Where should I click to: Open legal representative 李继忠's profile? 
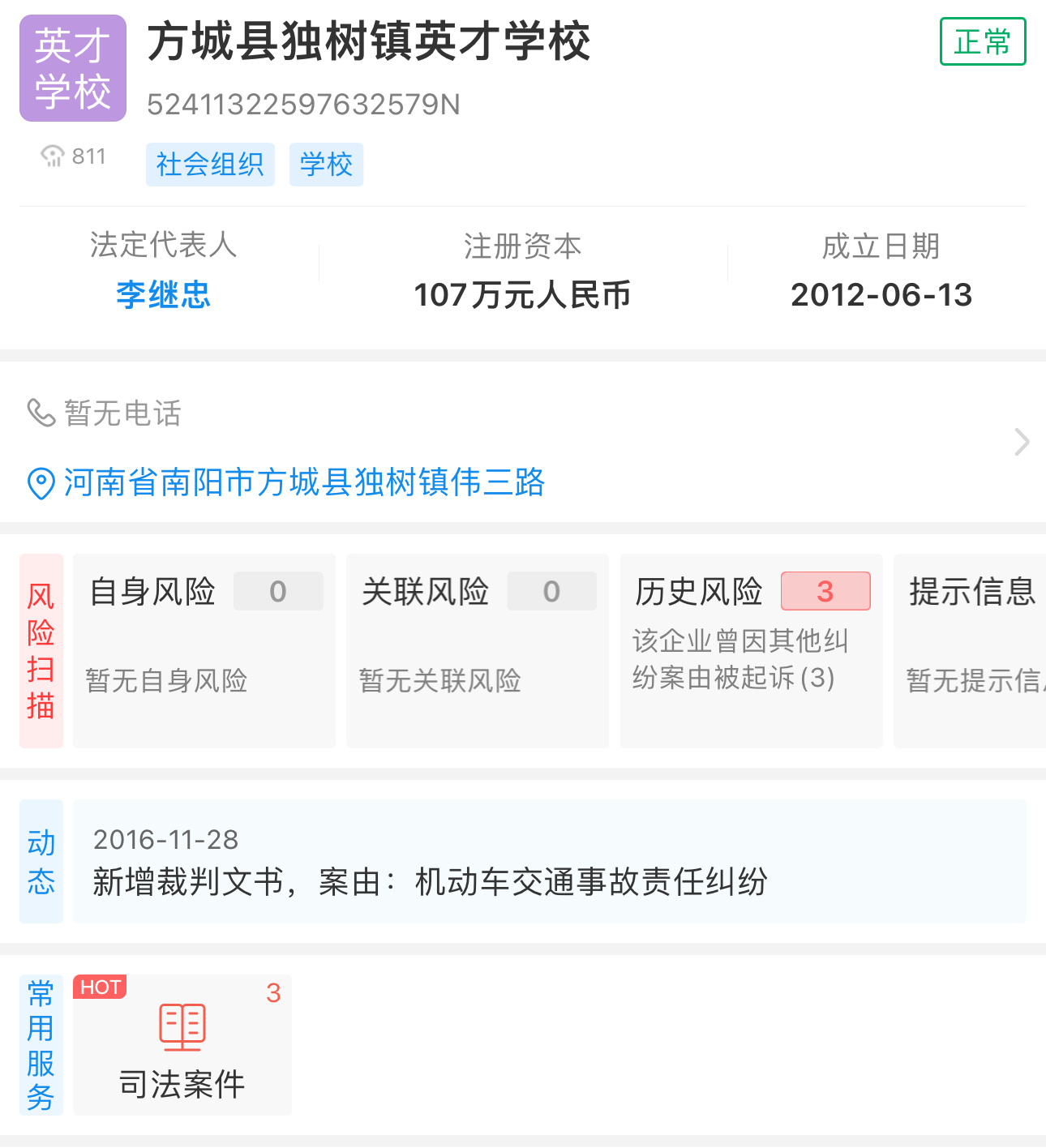[x=163, y=294]
